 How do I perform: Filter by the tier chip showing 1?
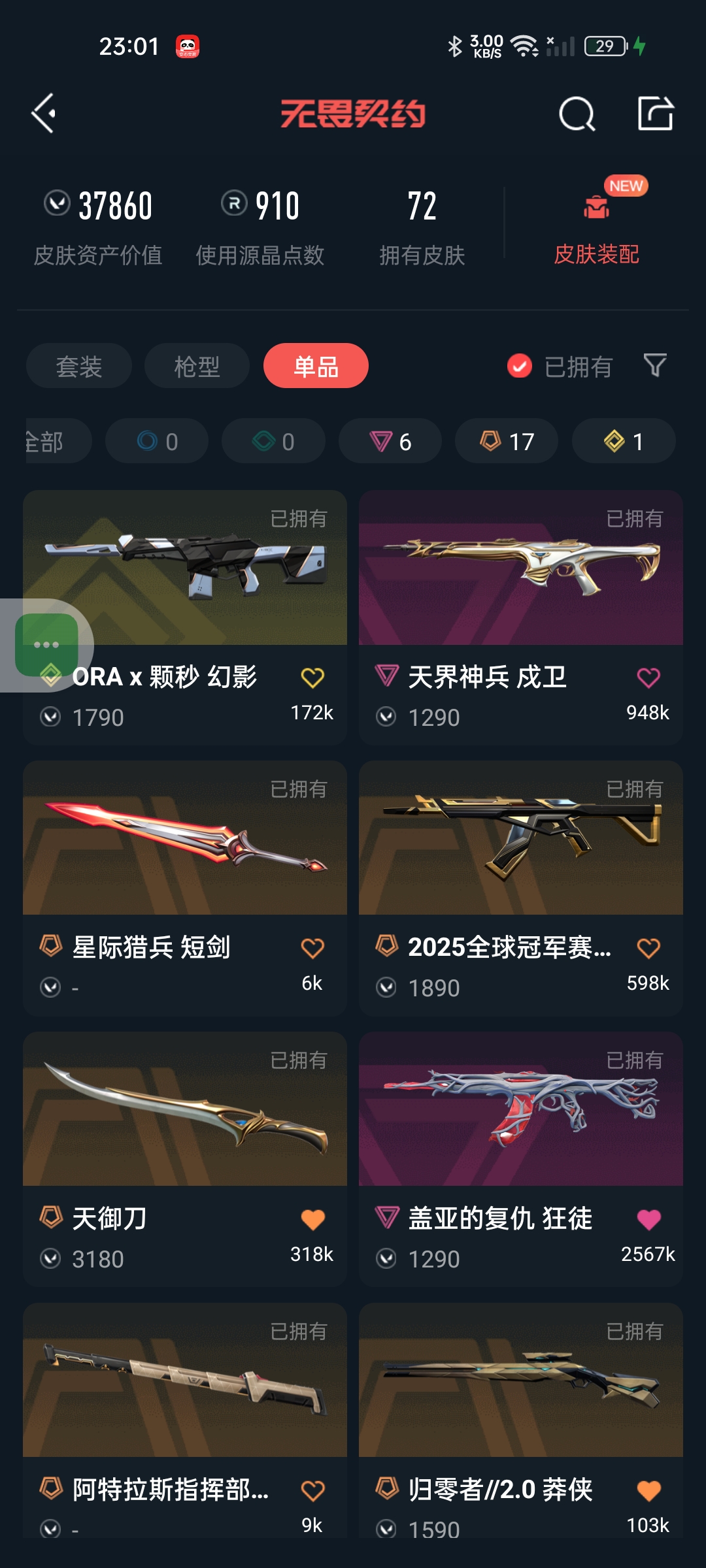tap(623, 442)
